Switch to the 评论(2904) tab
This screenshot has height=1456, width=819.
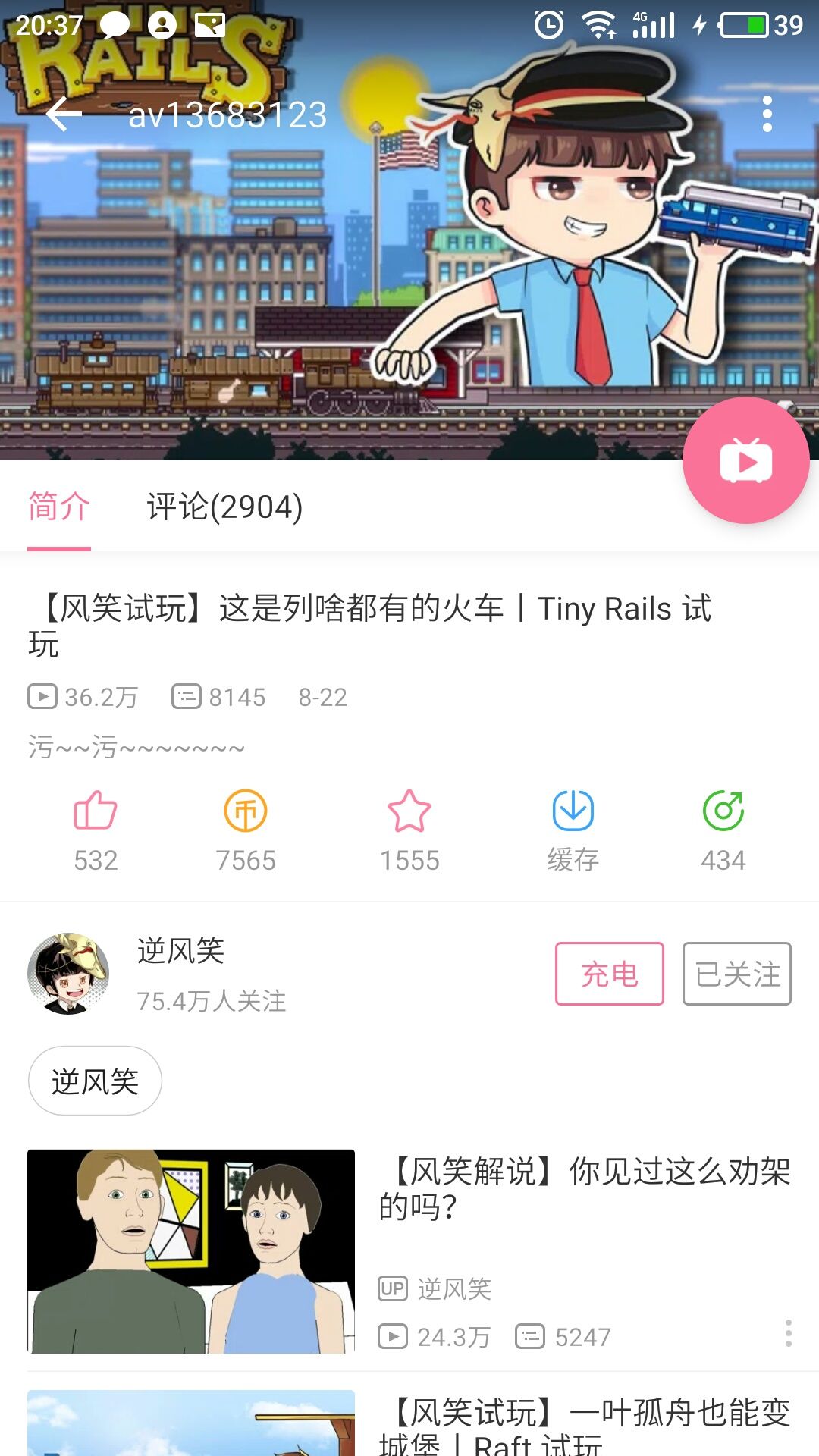tap(224, 507)
